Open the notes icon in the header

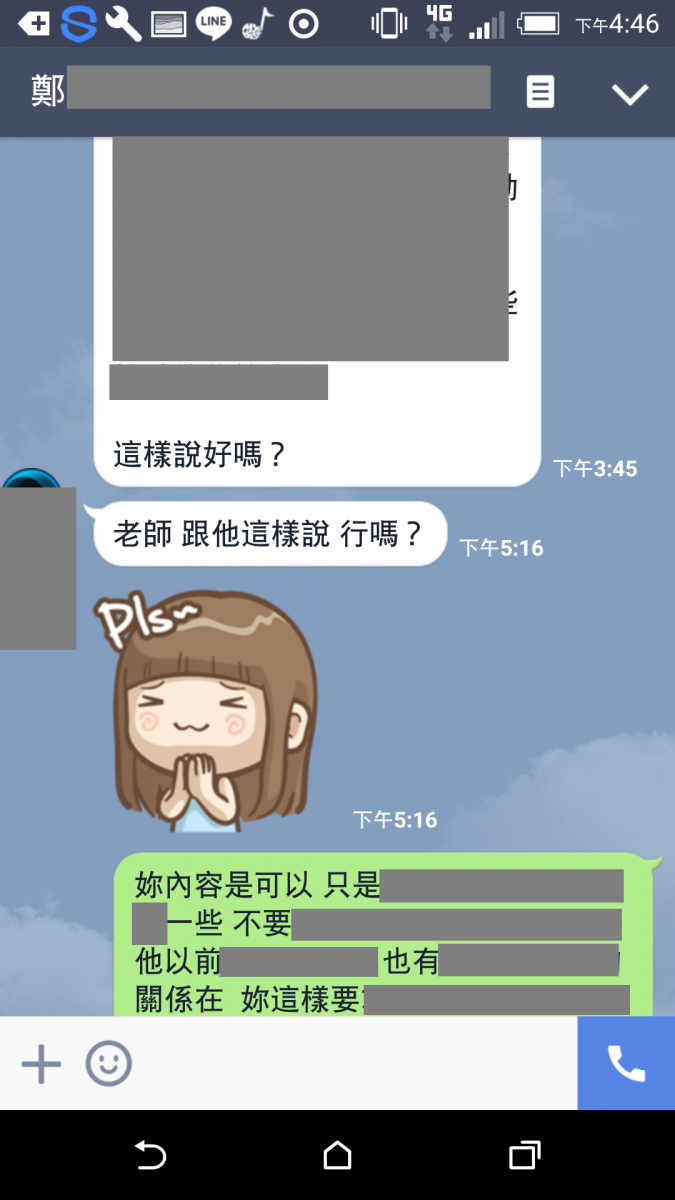click(540, 93)
